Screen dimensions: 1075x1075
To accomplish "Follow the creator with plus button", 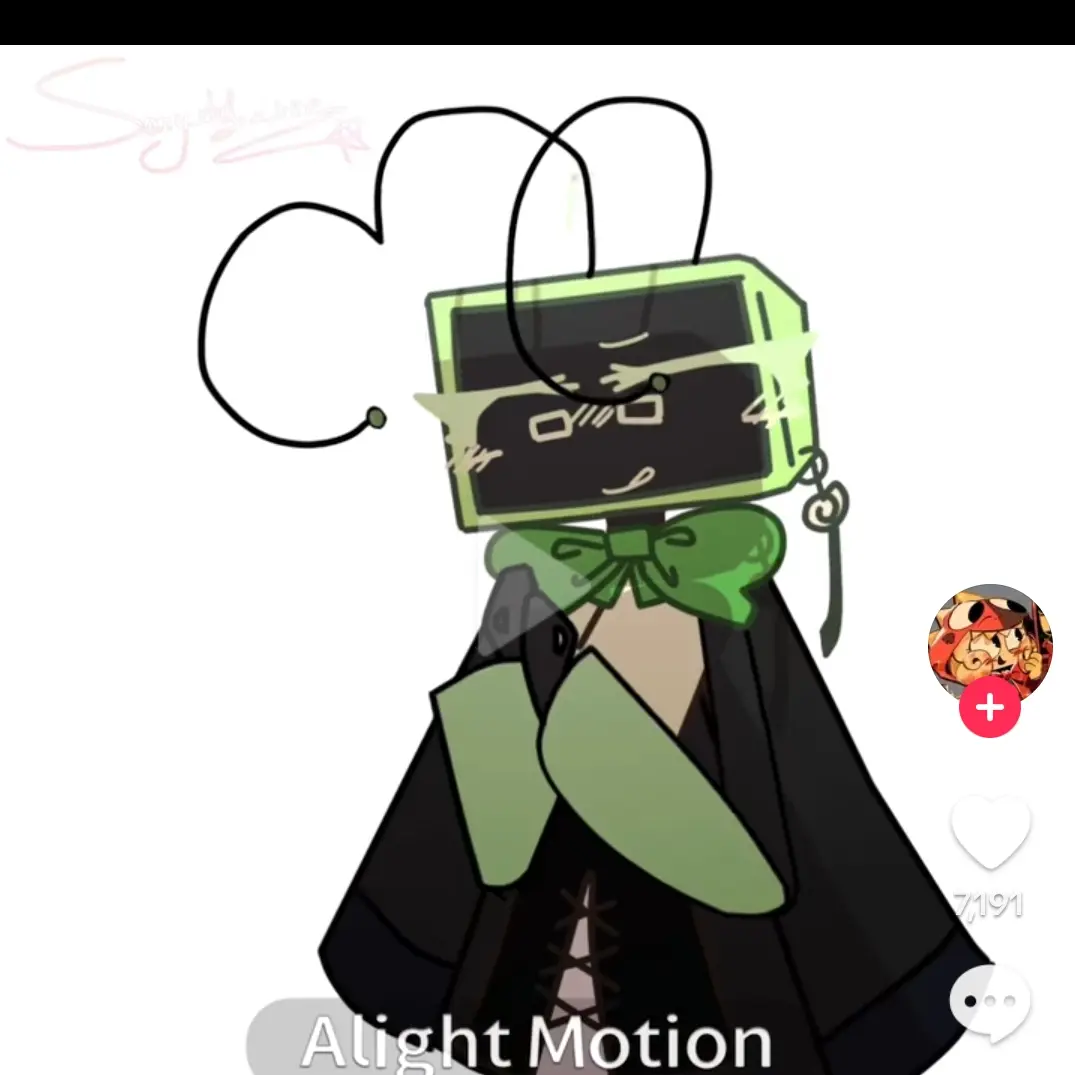I will (990, 709).
